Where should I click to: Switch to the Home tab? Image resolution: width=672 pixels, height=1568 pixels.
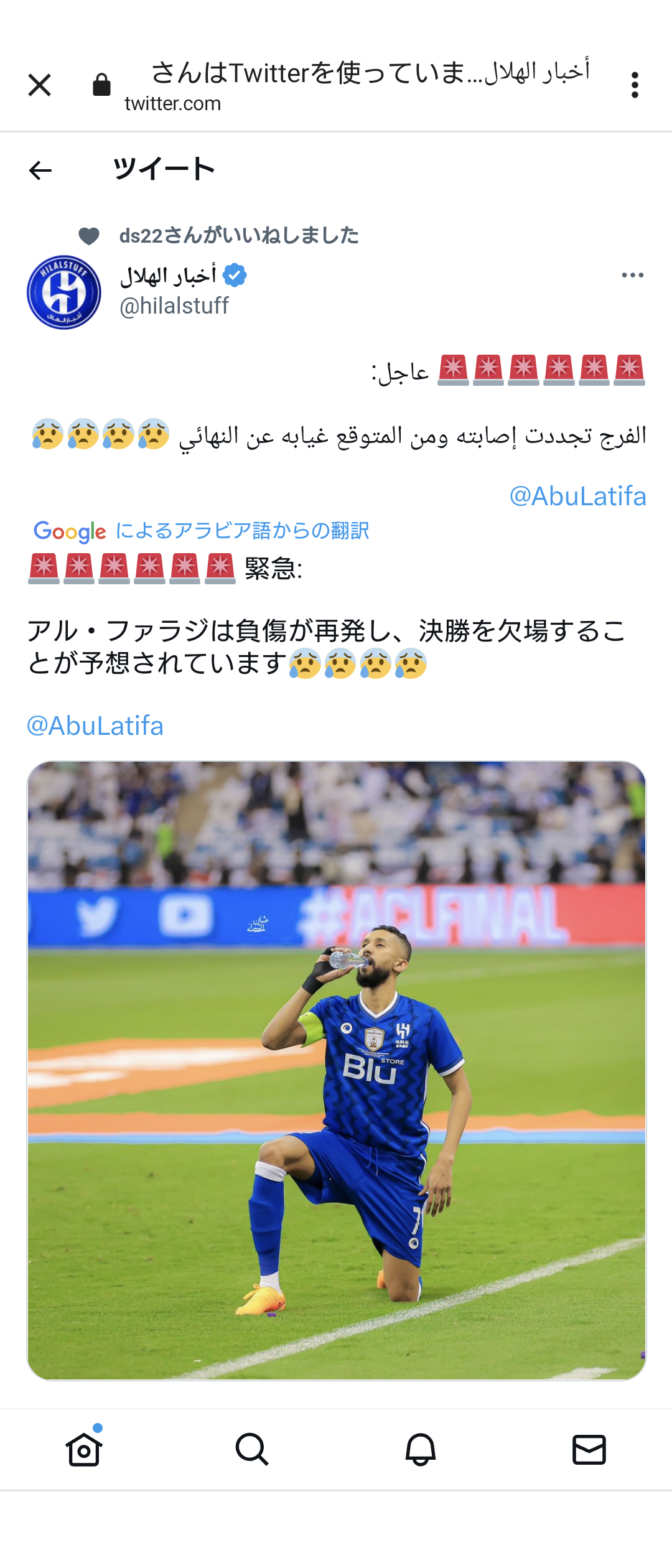pos(84,1450)
